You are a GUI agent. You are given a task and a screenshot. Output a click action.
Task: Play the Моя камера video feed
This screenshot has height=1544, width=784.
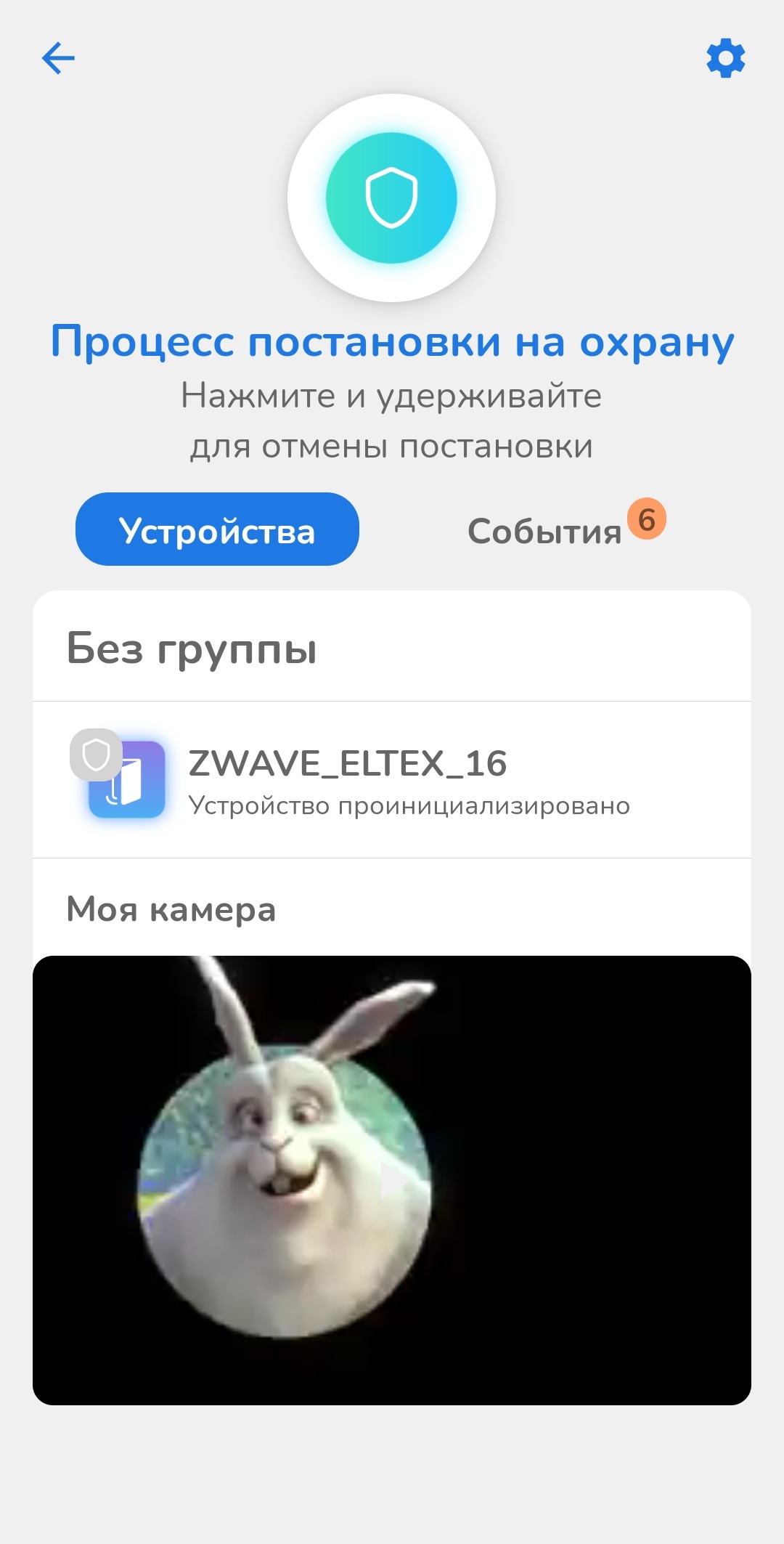point(392,1181)
